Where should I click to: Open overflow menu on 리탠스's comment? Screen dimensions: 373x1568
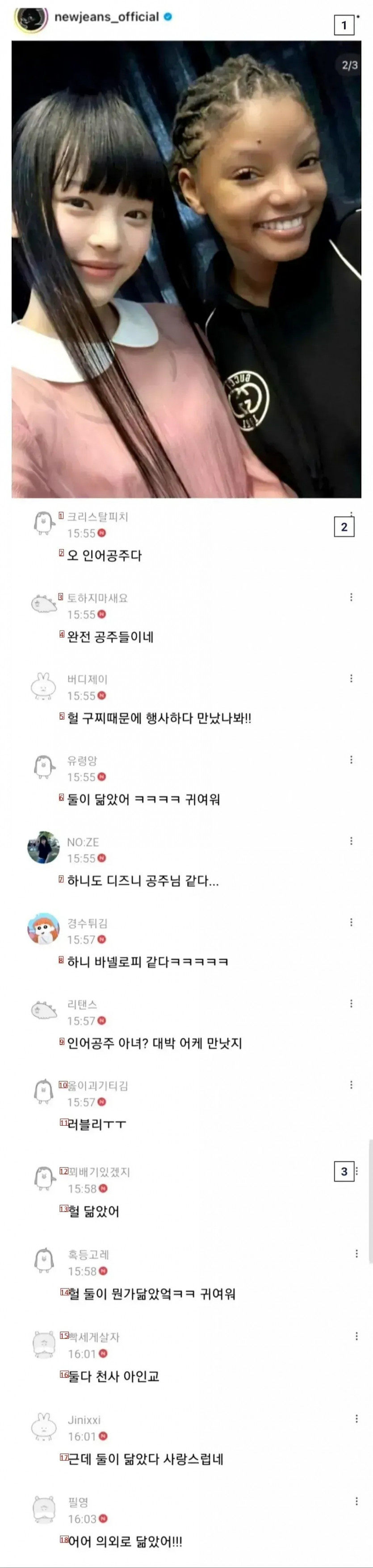[x=351, y=1003]
